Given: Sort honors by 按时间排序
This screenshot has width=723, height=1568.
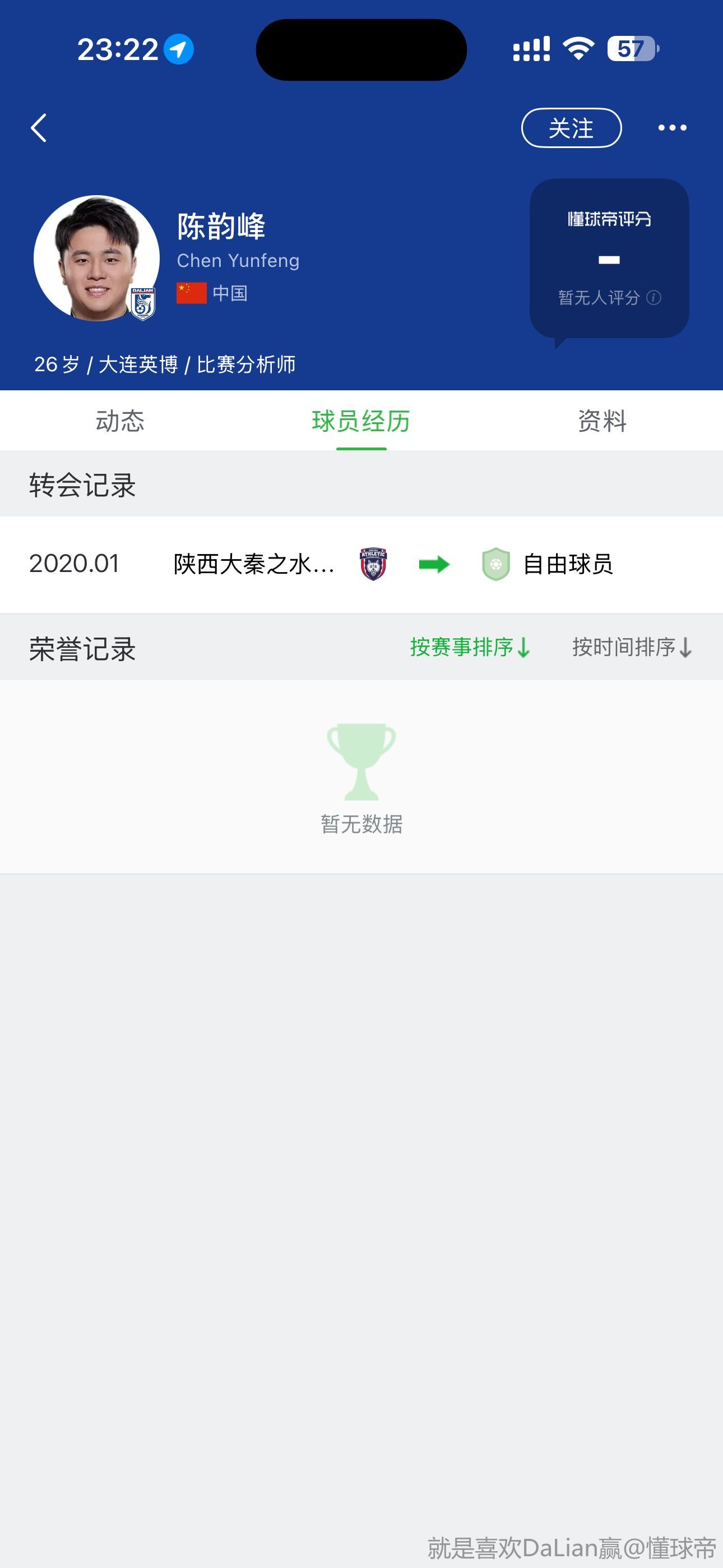Looking at the screenshot, I should (x=632, y=647).
